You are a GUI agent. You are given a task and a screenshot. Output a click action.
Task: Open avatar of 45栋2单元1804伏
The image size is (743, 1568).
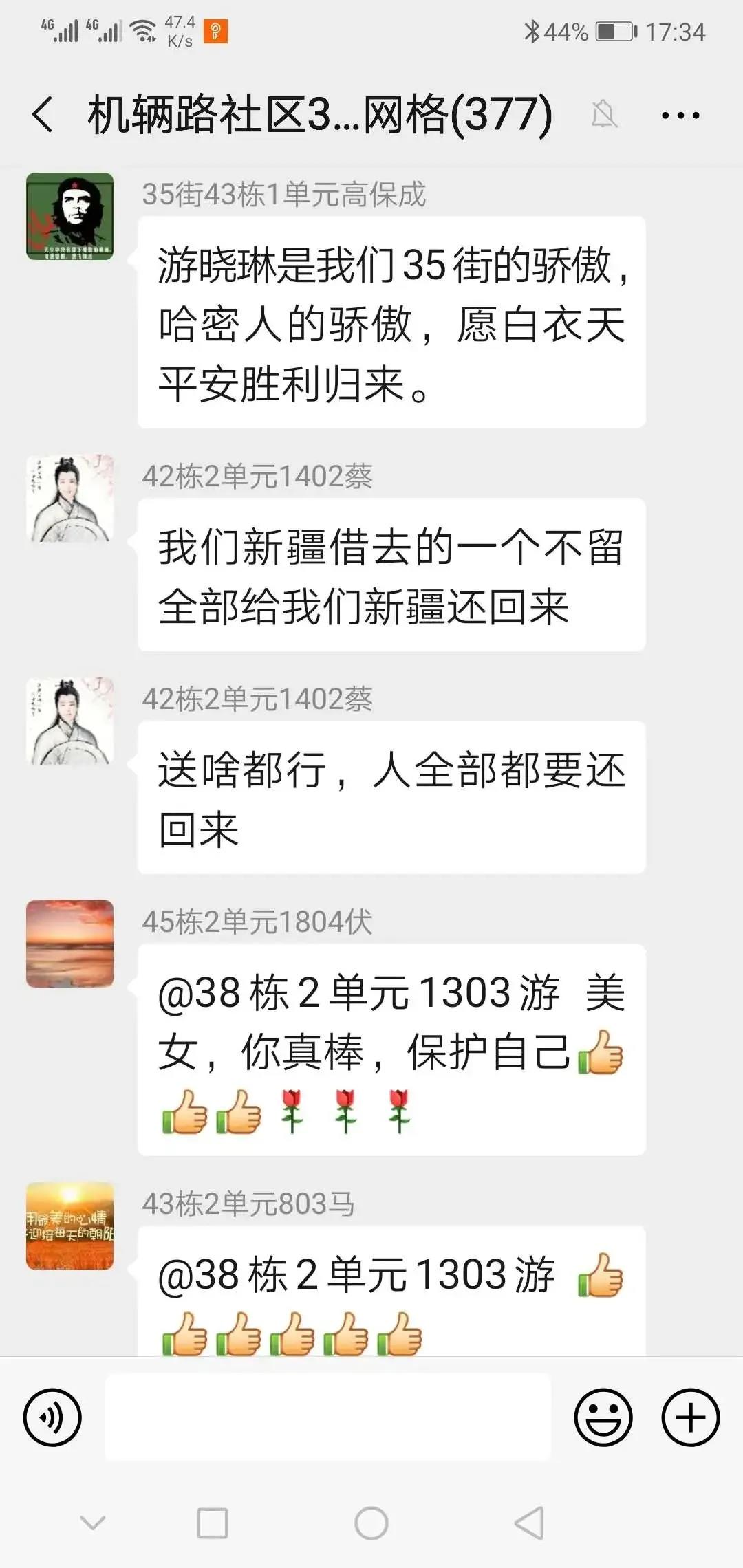point(69,944)
